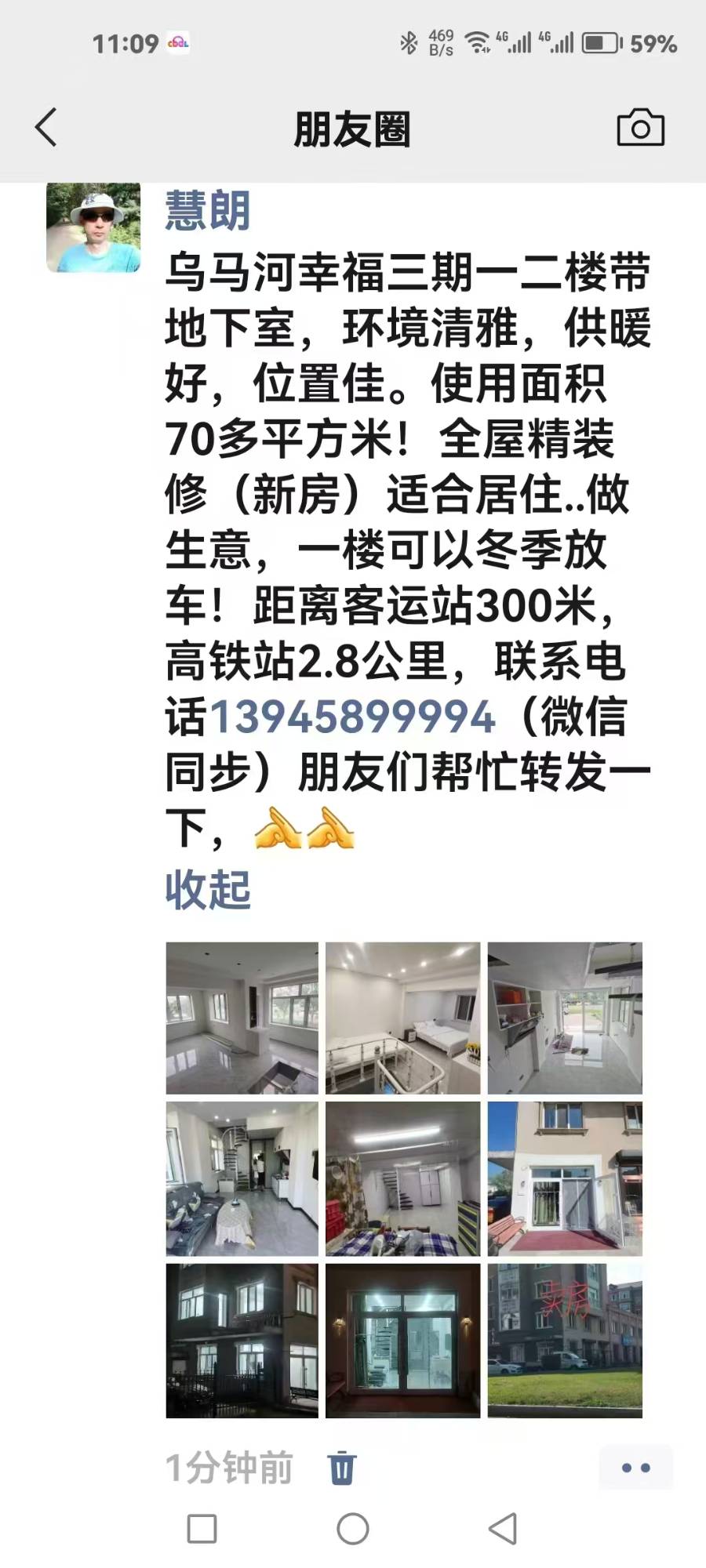Go back from the Moments feed
Image resolution: width=706 pixels, height=1568 pixels.
pos(46,128)
